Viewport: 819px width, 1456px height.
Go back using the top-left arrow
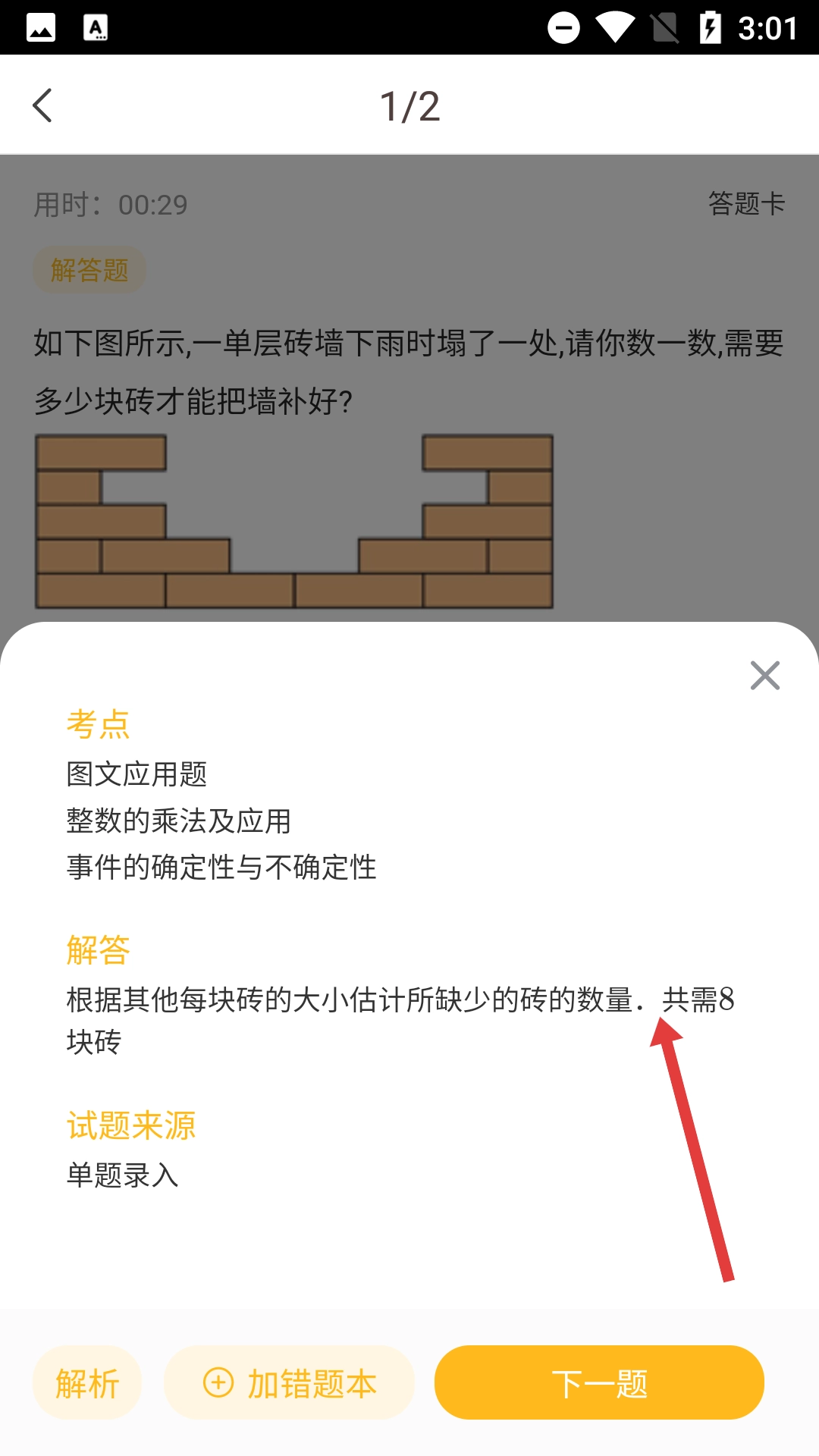pyautogui.click(x=42, y=105)
